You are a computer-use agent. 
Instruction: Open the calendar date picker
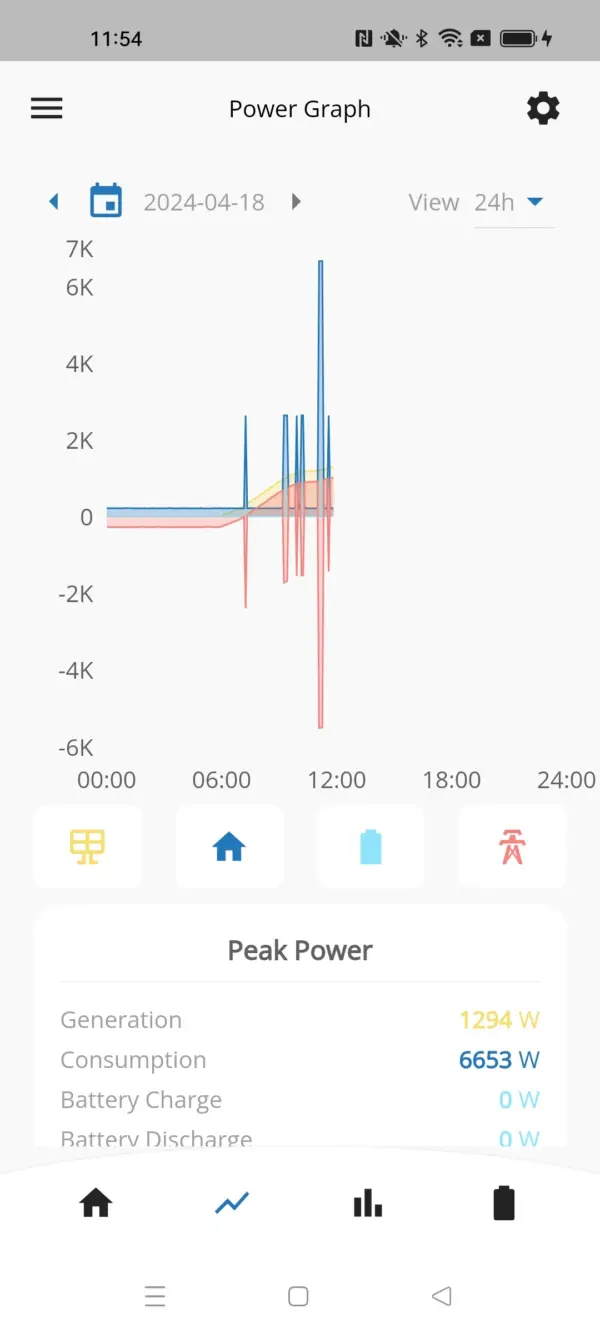click(106, 201)
